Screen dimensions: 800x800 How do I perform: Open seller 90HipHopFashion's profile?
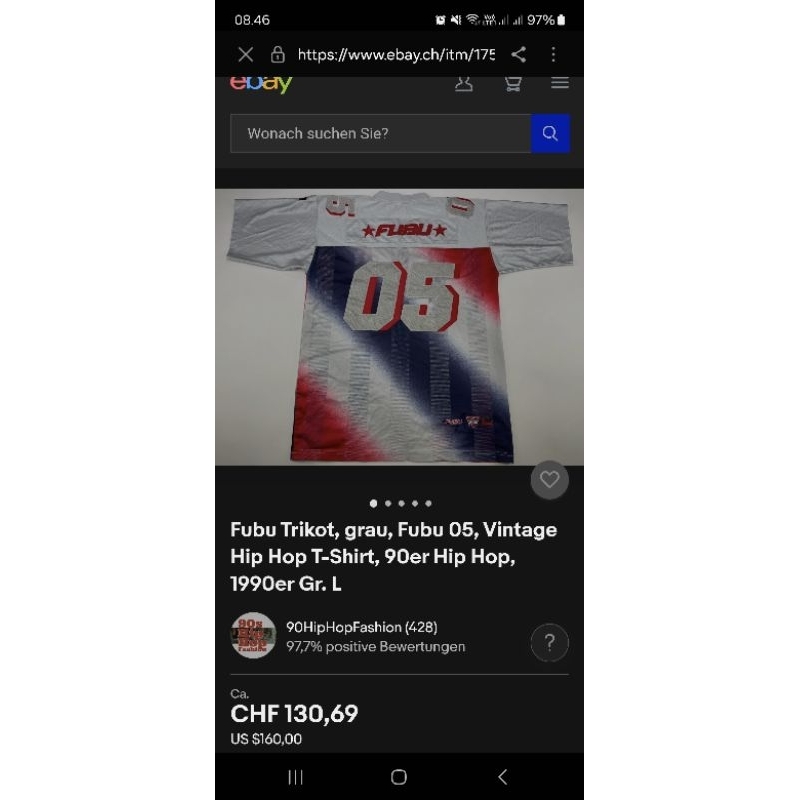click(361, 628)
